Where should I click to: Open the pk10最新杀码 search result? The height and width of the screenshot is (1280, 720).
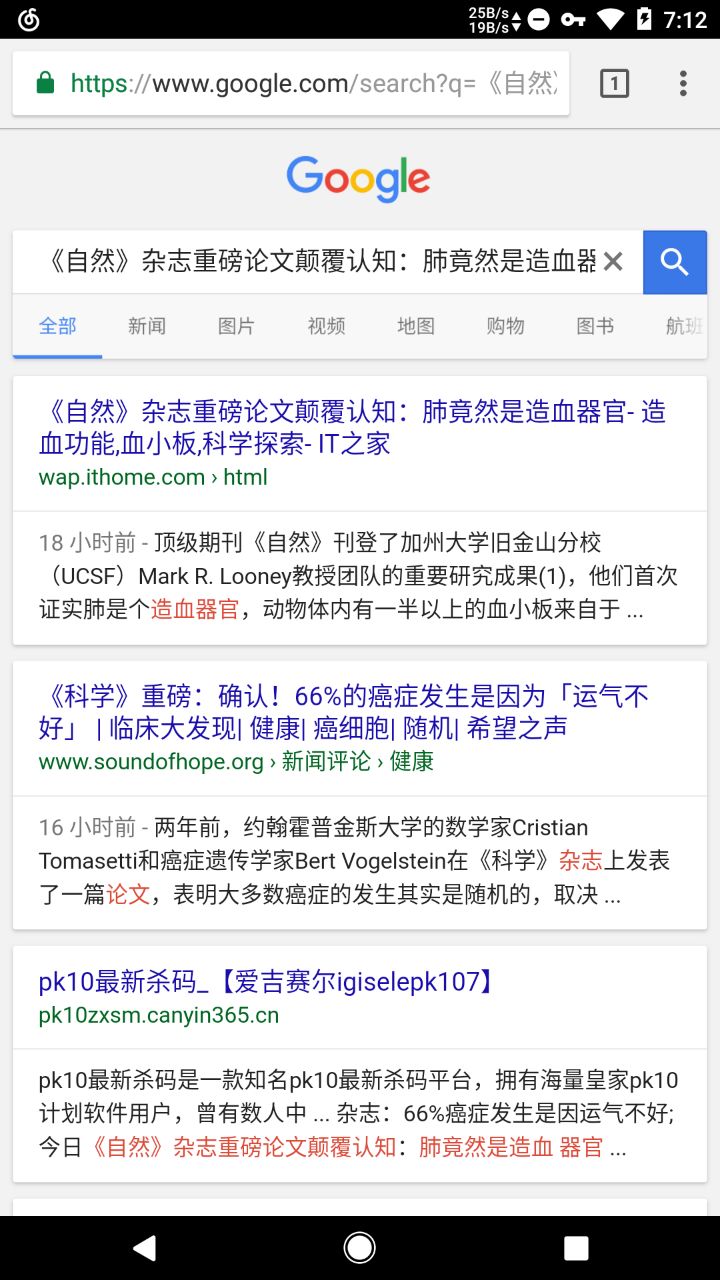coord(266,982)
